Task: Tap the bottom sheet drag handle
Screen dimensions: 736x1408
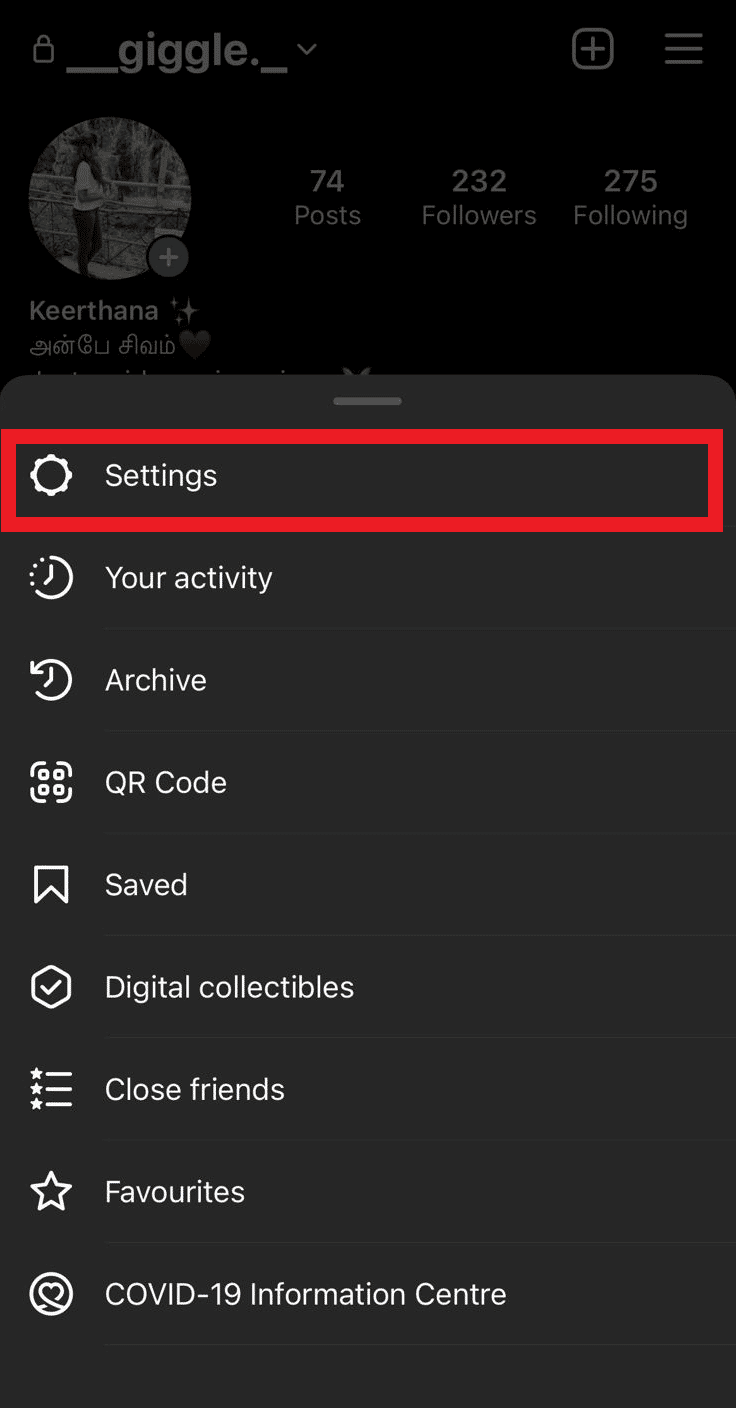Action: [368, 401]
